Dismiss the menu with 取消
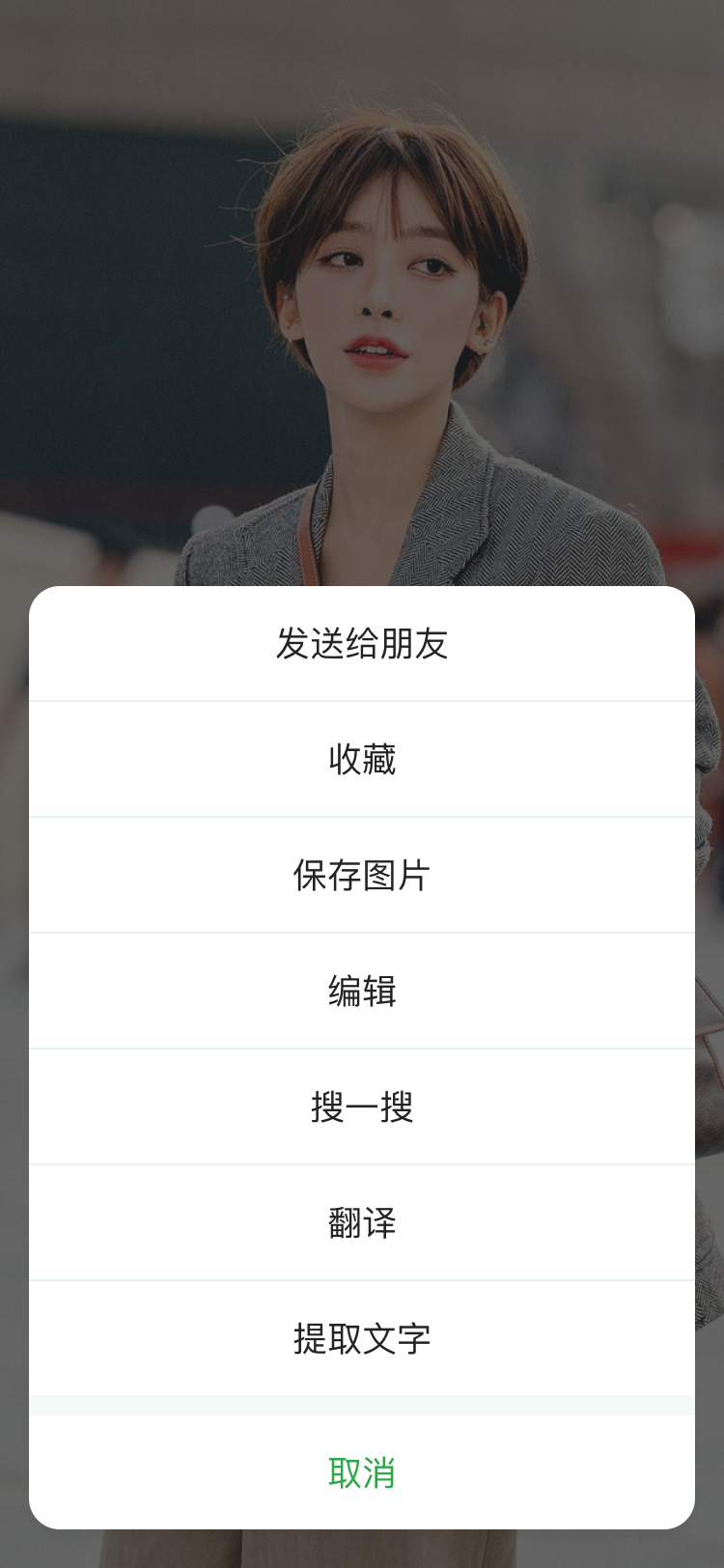This screenshot has width=724, height=1568. pyautogui.click(x=362, y=1473)
